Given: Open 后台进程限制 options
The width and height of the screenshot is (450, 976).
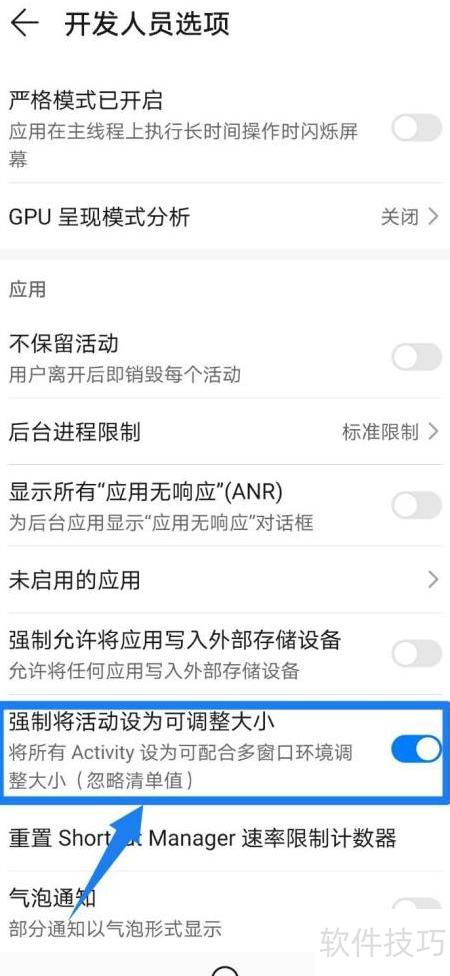Looking at the screenshot, I should (225, 431).
